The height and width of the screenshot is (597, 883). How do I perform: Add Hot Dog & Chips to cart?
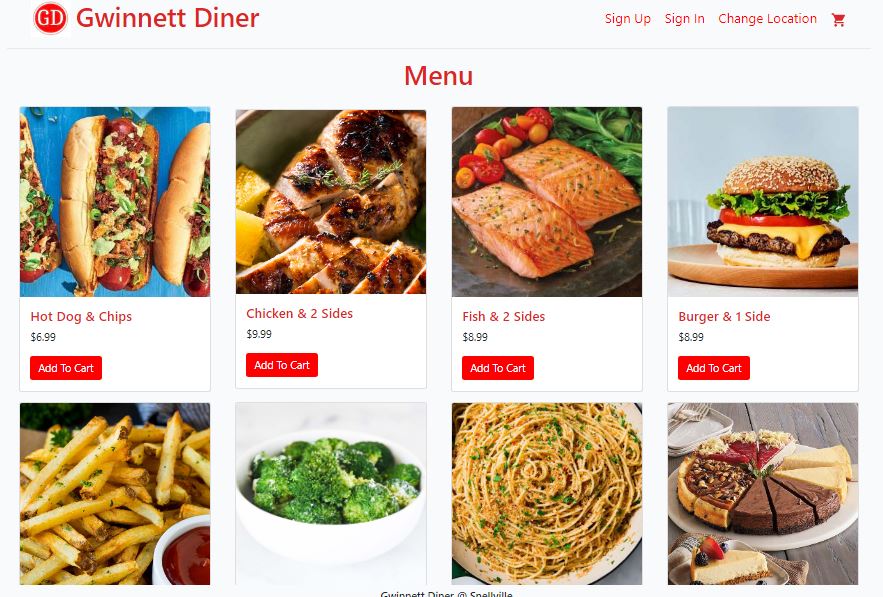[66, 368]
